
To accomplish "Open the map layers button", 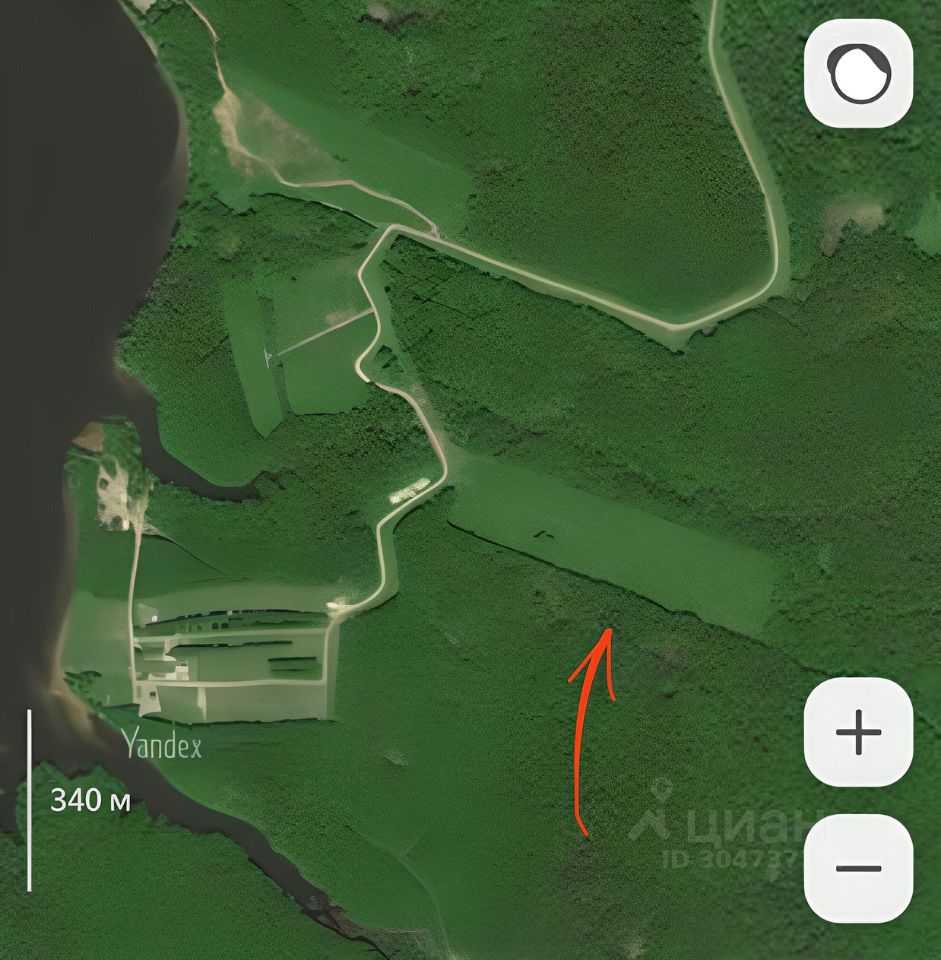I will [x=859, y=74].
